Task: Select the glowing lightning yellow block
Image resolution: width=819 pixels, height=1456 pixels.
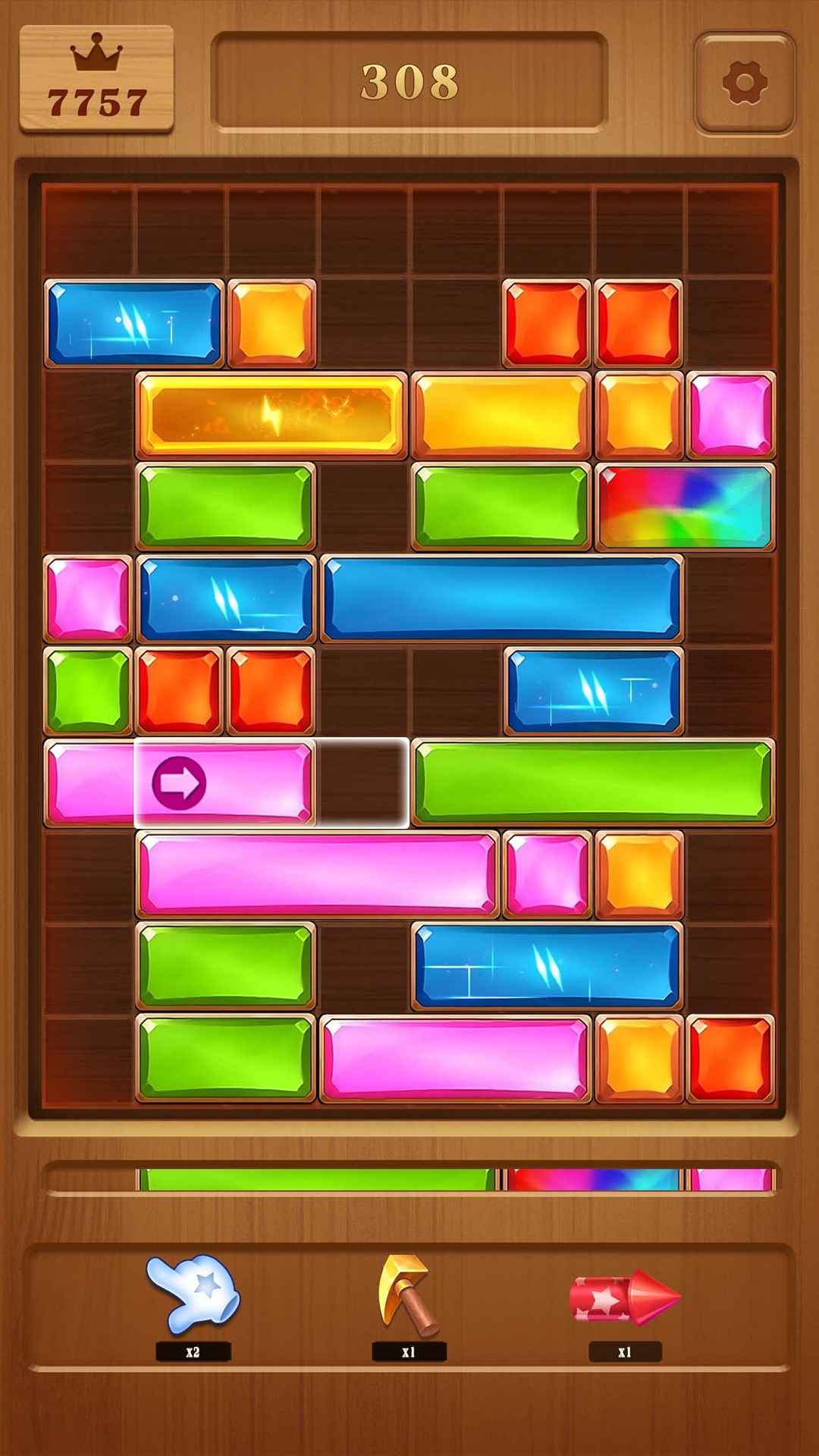Action: coord(271,415)
